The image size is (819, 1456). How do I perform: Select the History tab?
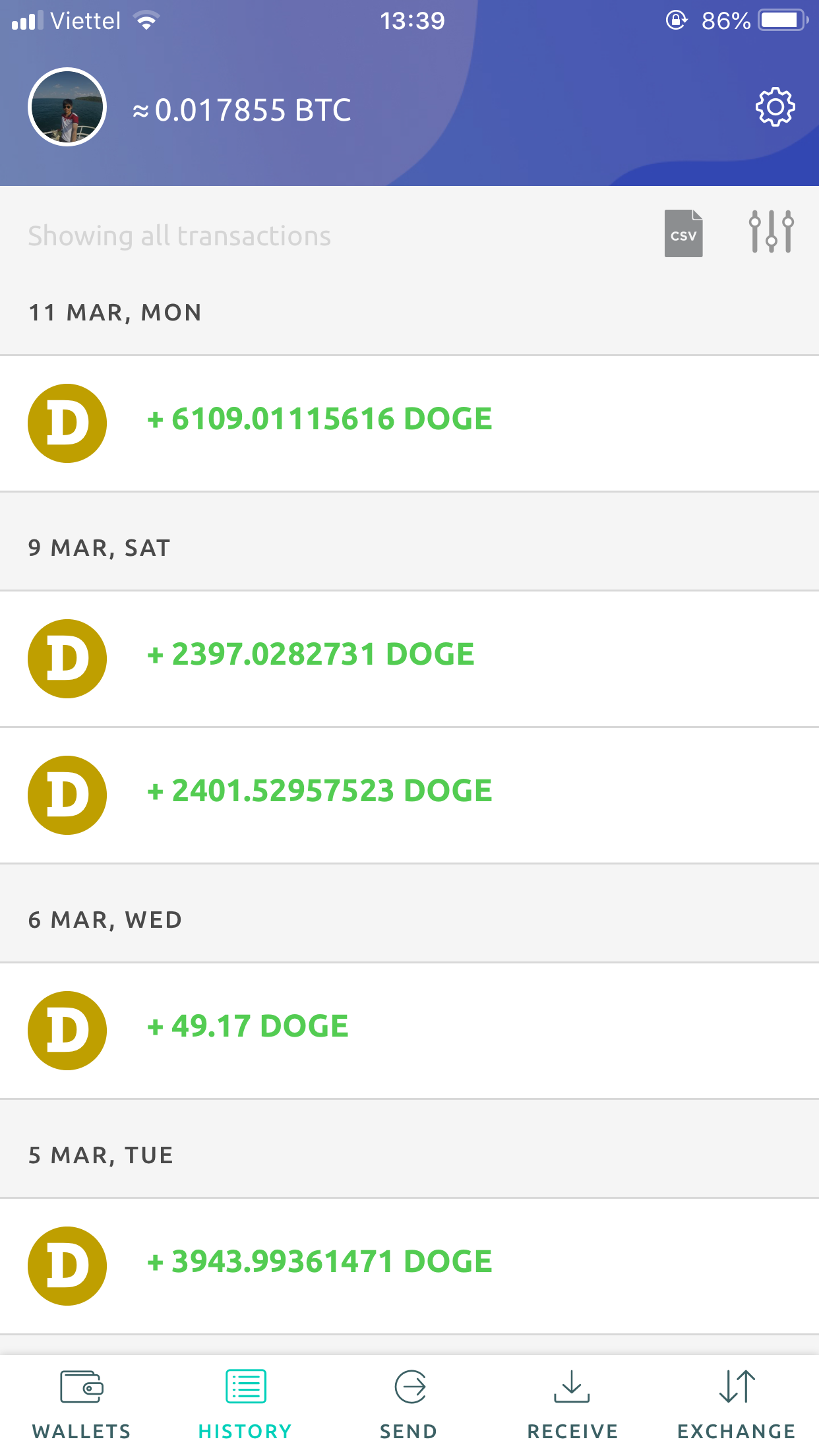coord(245,1403)
